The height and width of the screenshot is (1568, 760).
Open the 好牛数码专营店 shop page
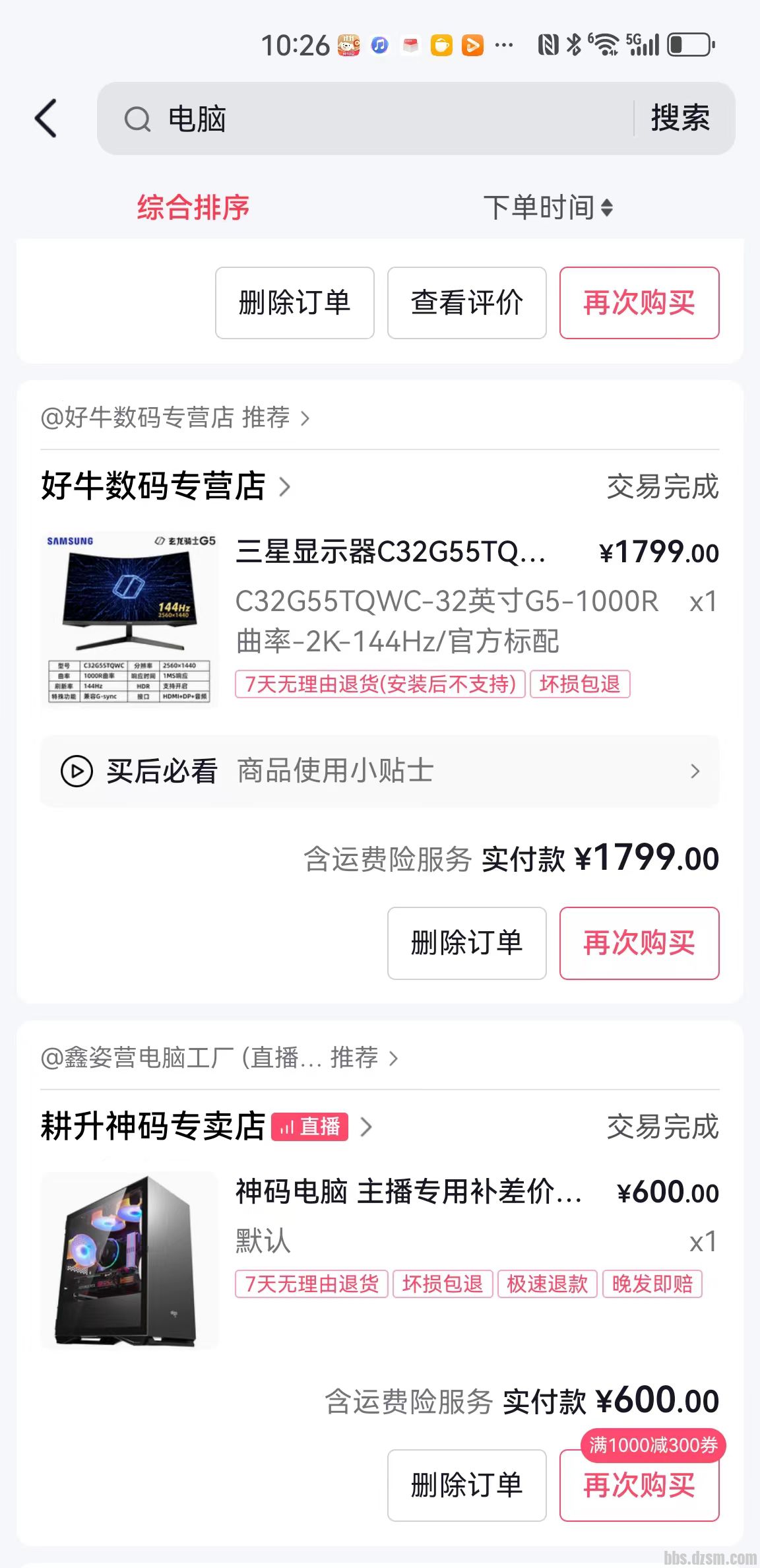(x=165, y=486)
